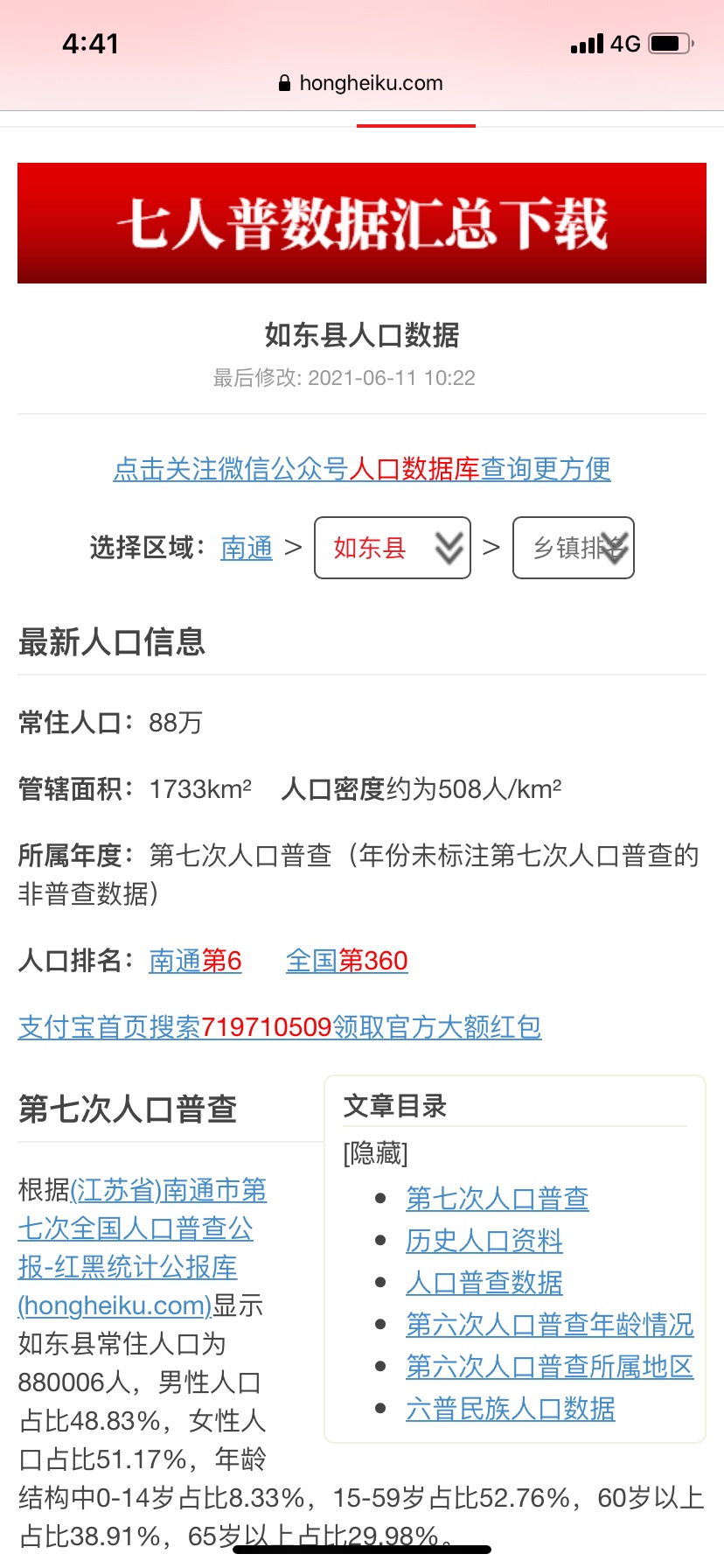Screen dimensions: 724x1568
Task: Open the 支付宝 719710509 red-packet link
Action: (279, 1027)
